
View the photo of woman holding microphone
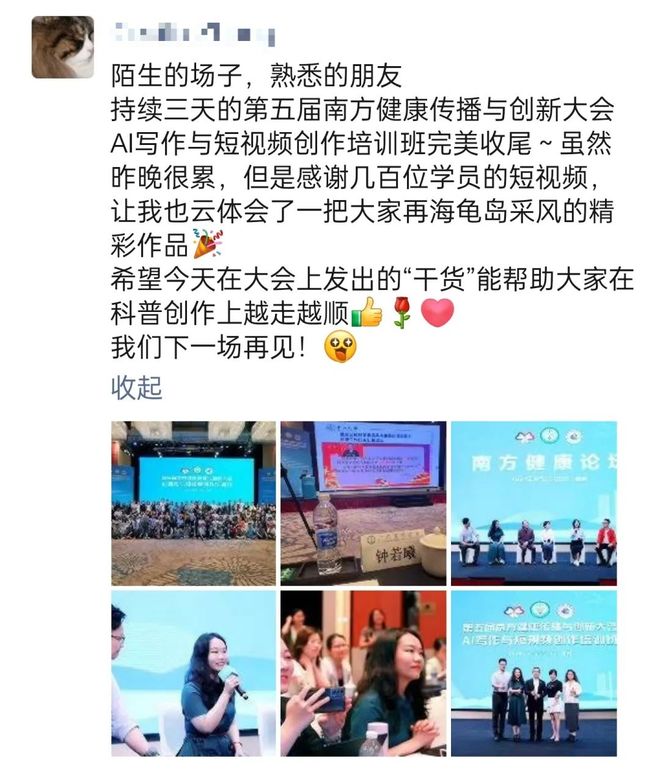click(193, 672)
